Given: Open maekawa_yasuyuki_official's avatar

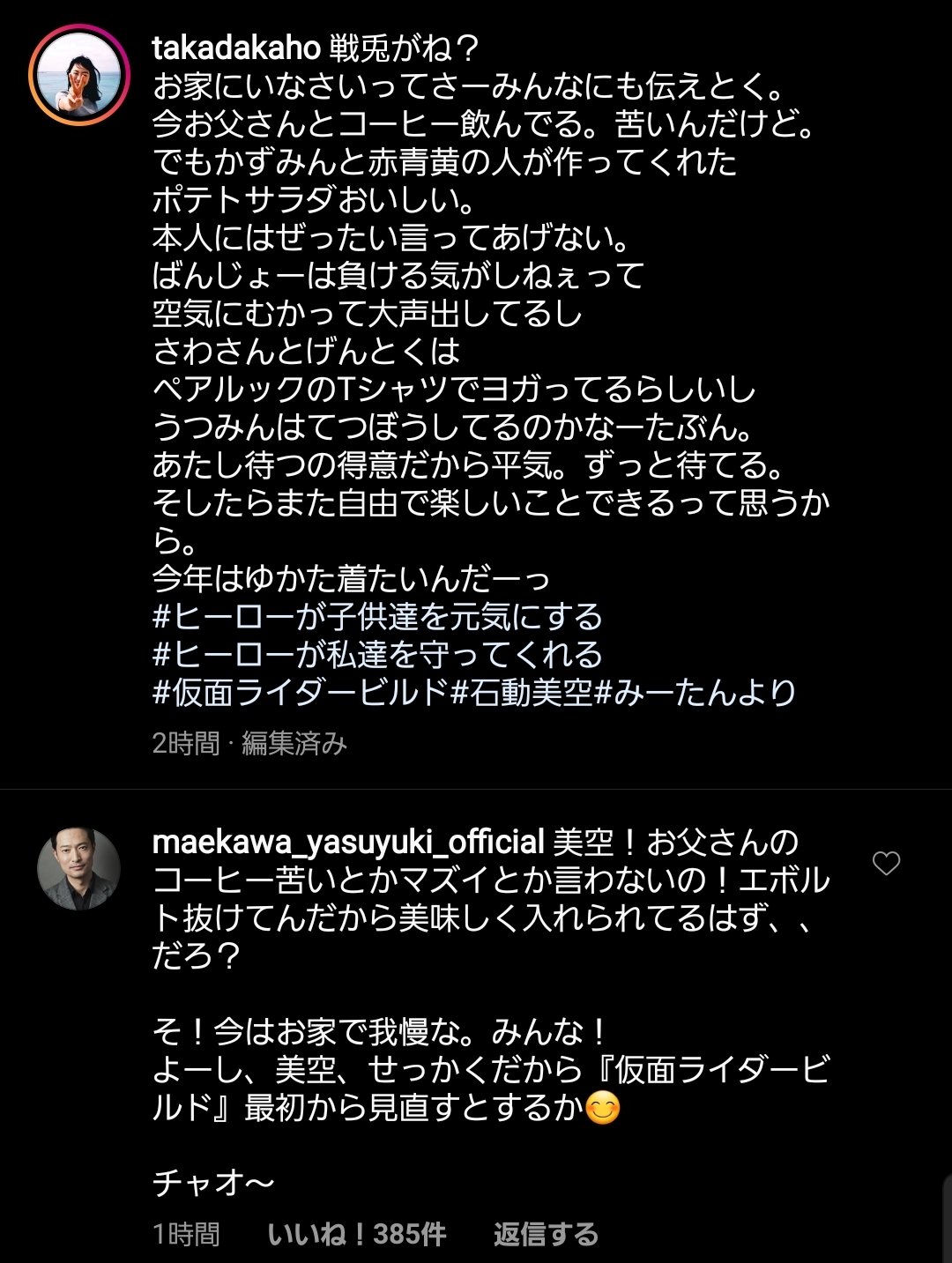Looking at the screenshot, I should (x=79, y=868).
